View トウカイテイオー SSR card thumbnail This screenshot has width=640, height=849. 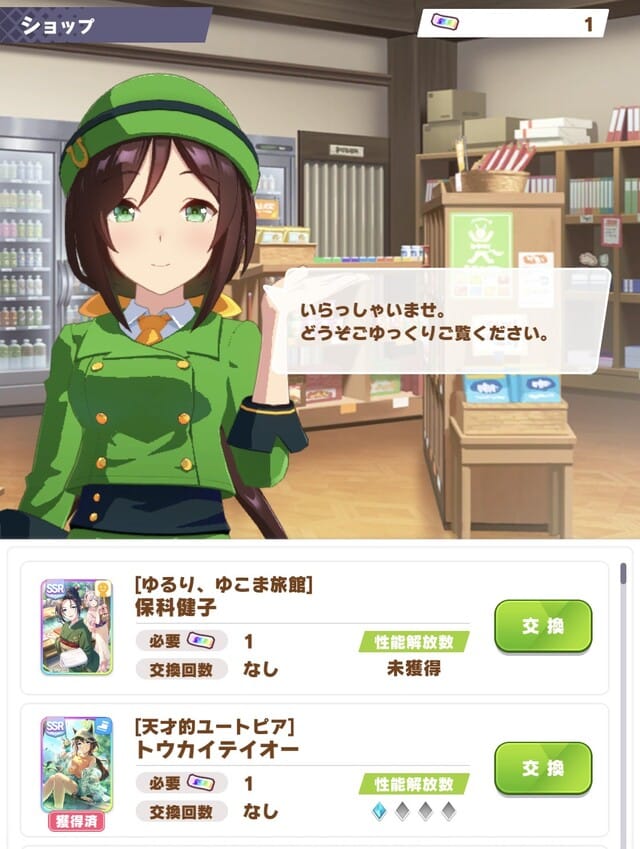coord(76,765)
